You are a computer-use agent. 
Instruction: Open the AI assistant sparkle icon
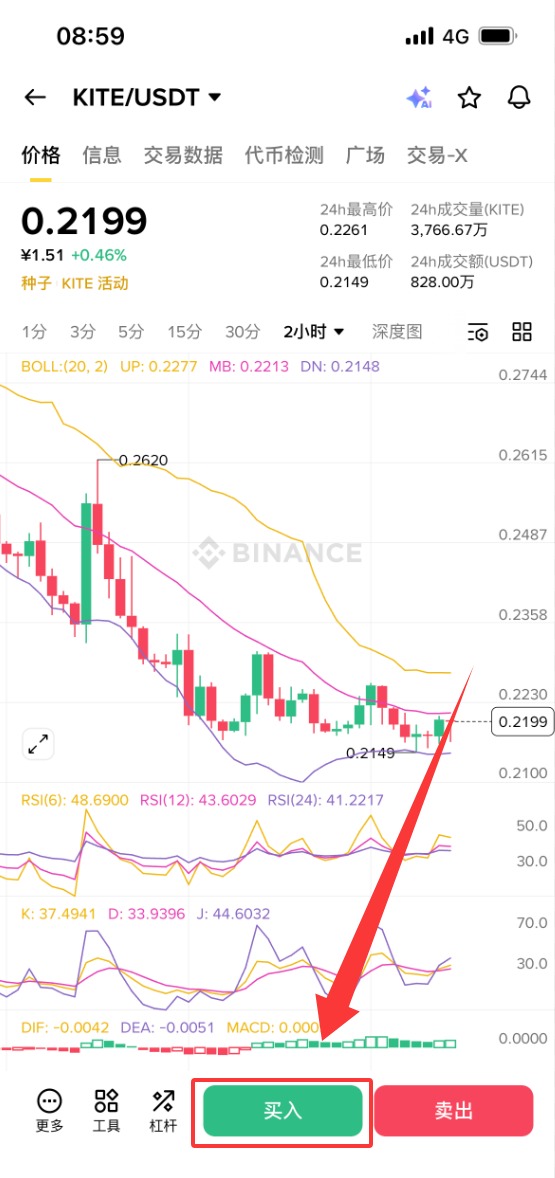coord(419,98)
